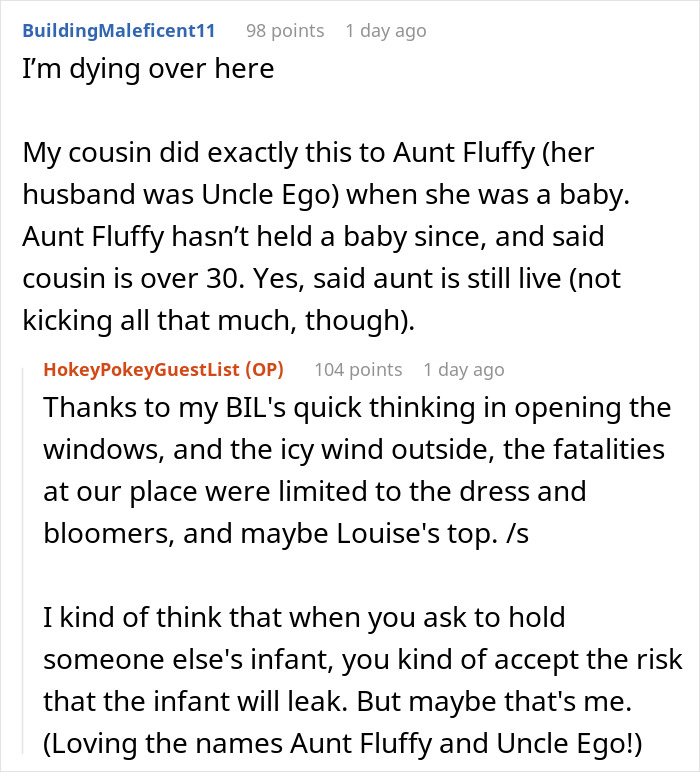Screen dimensions: 700x772
Task: Open BuildingMaleficent11's profile
Action: (x=119, y=31)
